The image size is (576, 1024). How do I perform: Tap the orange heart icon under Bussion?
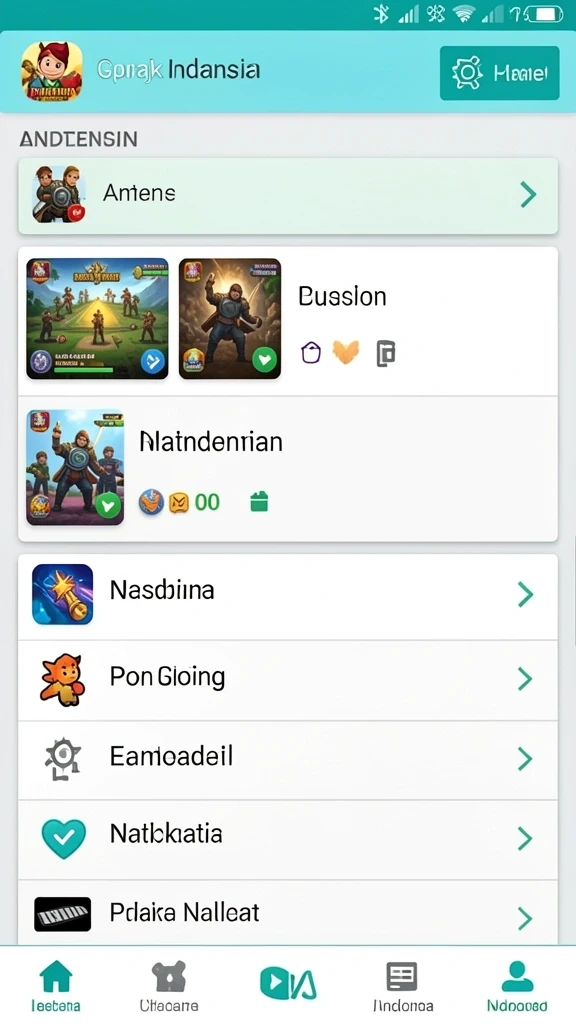345,353
